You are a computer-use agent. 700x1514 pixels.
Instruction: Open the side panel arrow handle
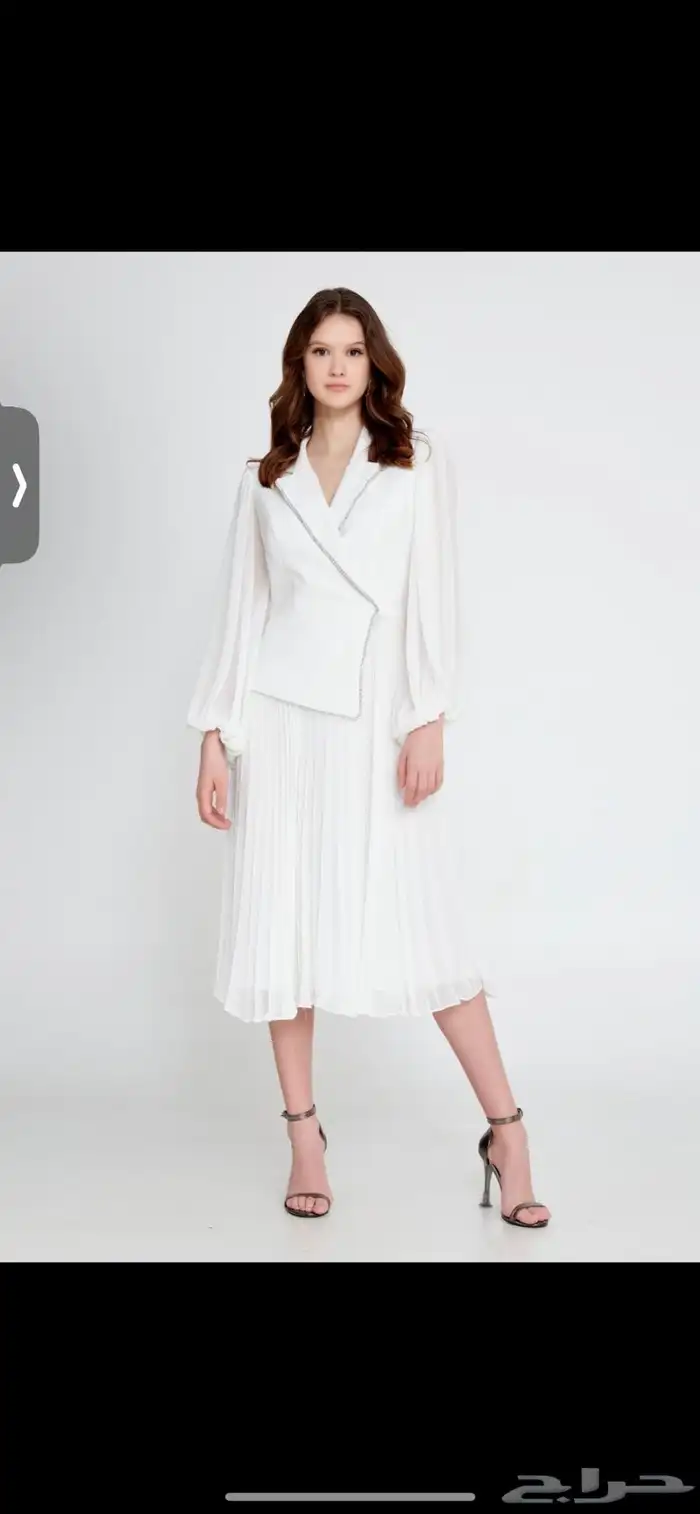coord(18,485)
